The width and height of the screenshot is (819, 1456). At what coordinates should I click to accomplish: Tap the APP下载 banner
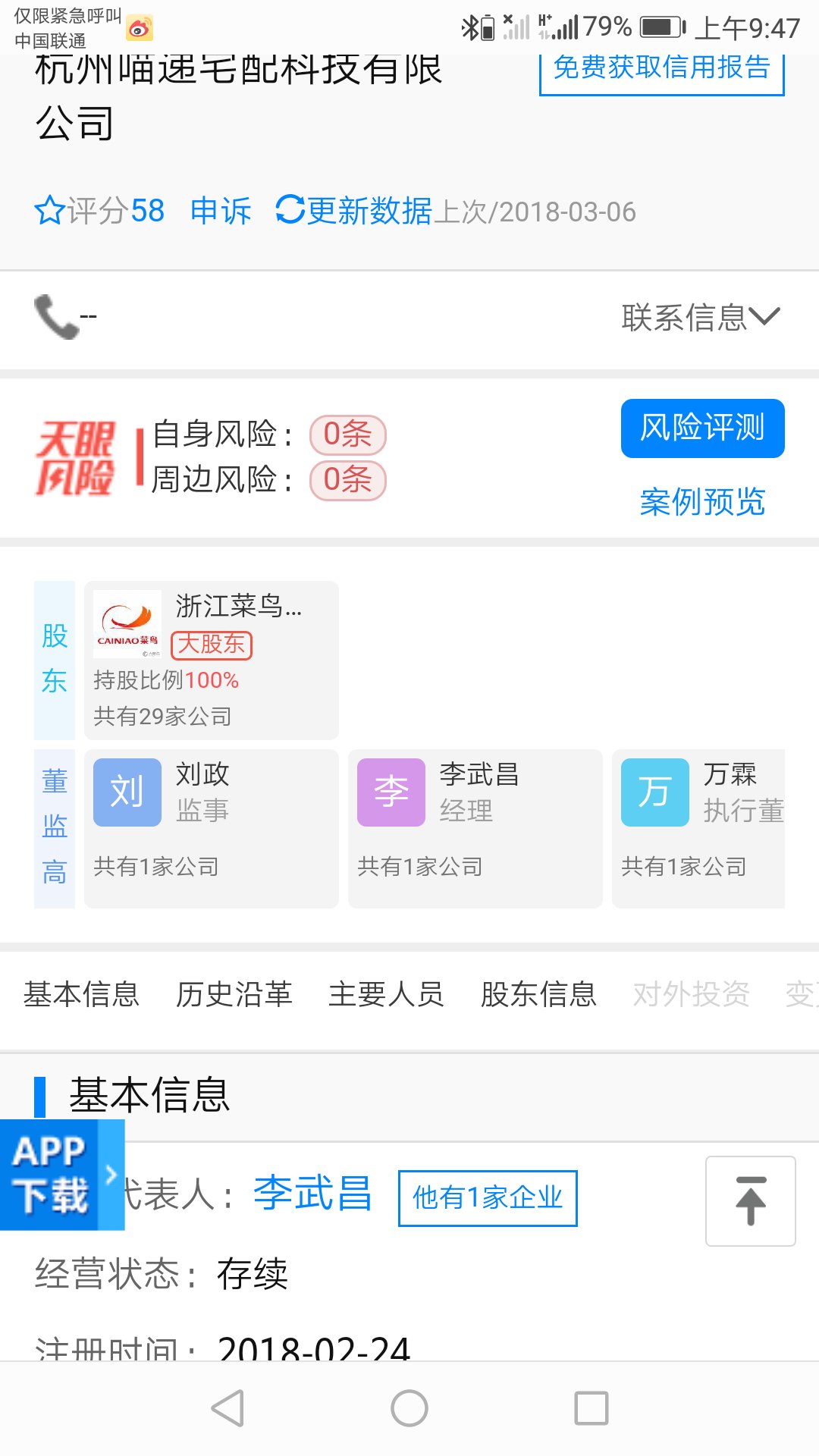pos(62,1175)
